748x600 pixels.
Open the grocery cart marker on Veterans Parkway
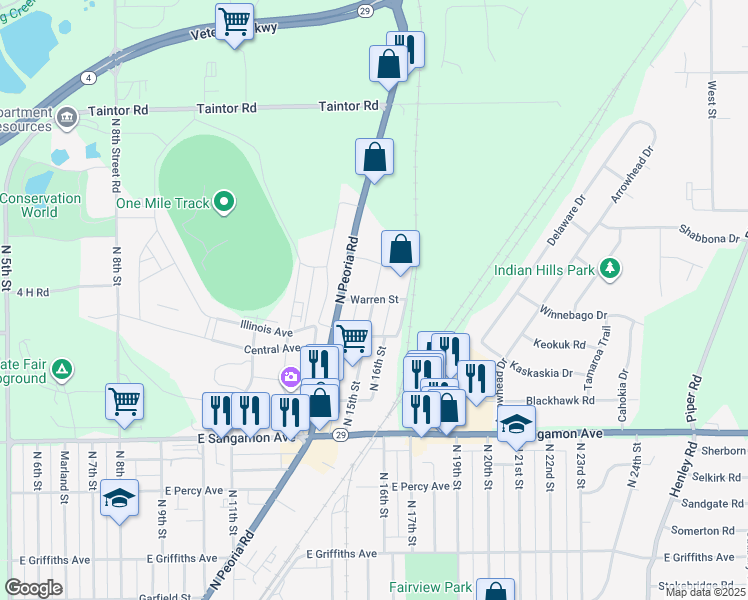[234, 22]
